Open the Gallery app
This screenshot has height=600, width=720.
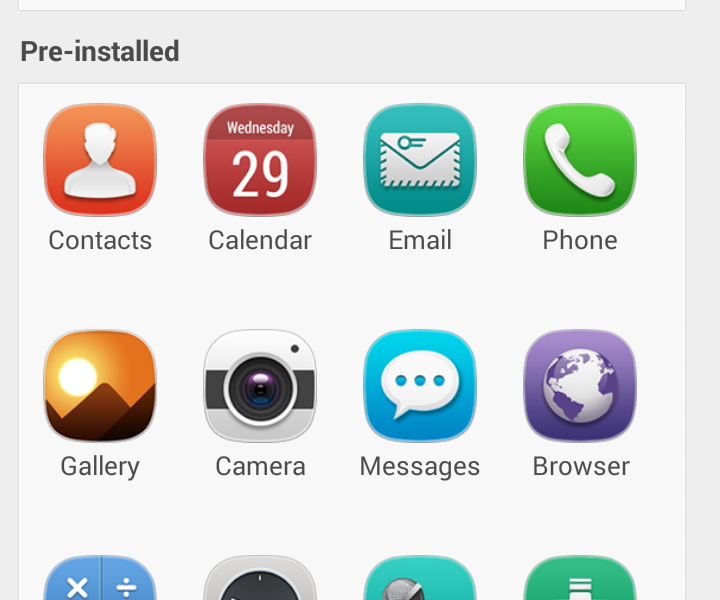click(x=100, y=386)
